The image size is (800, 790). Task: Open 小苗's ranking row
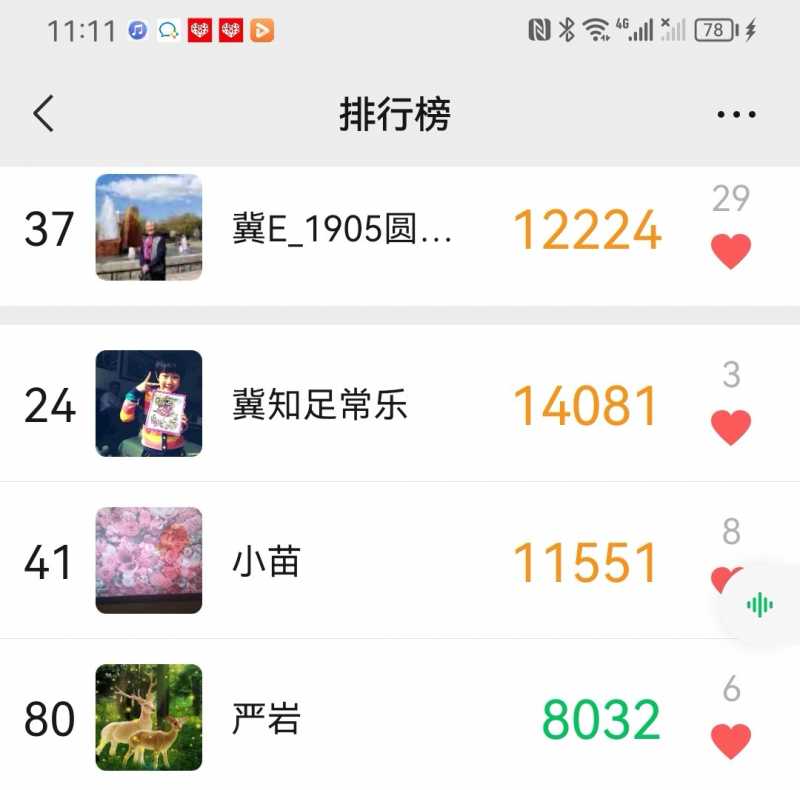tap(400, 561)
